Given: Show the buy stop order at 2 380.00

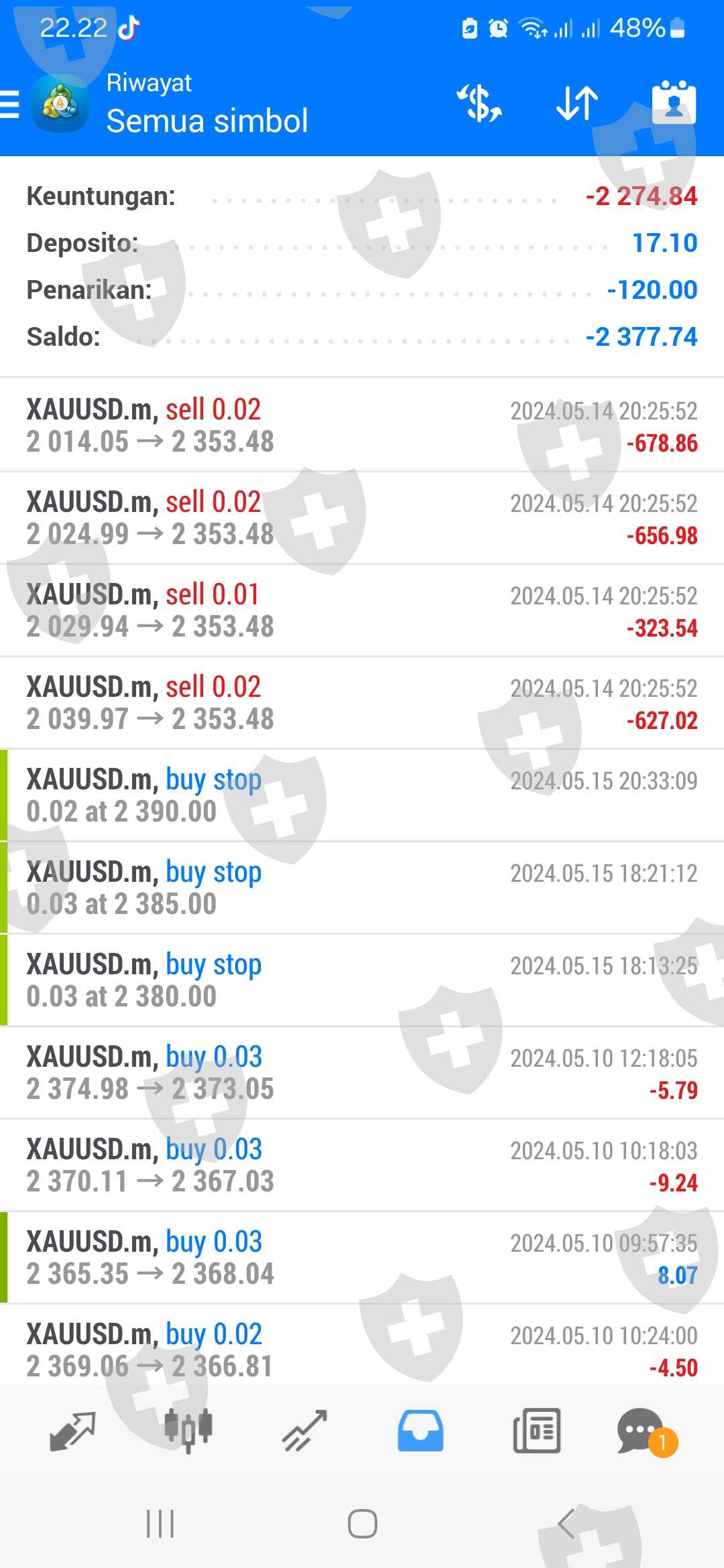Looking at the screenshot, I should point(362,980).
